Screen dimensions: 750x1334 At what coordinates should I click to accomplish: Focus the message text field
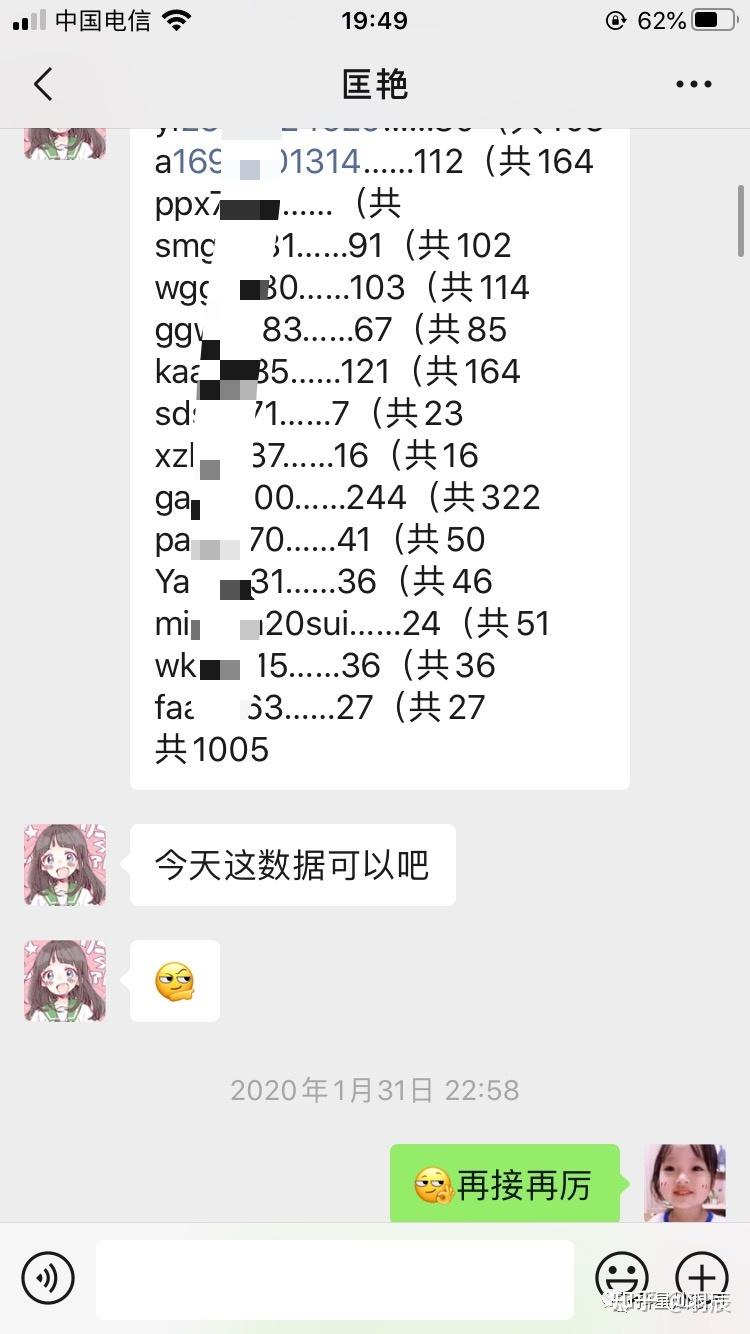click(335, 1279)
